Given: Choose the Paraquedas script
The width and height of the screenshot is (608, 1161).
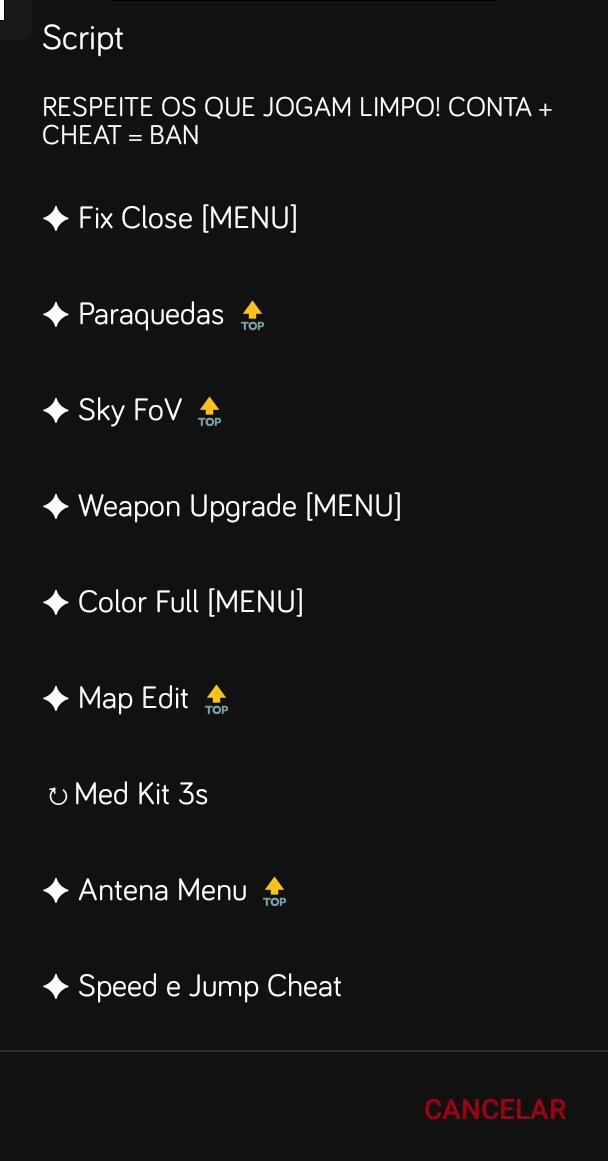Looking at the screenshot, I should (151, 314).
